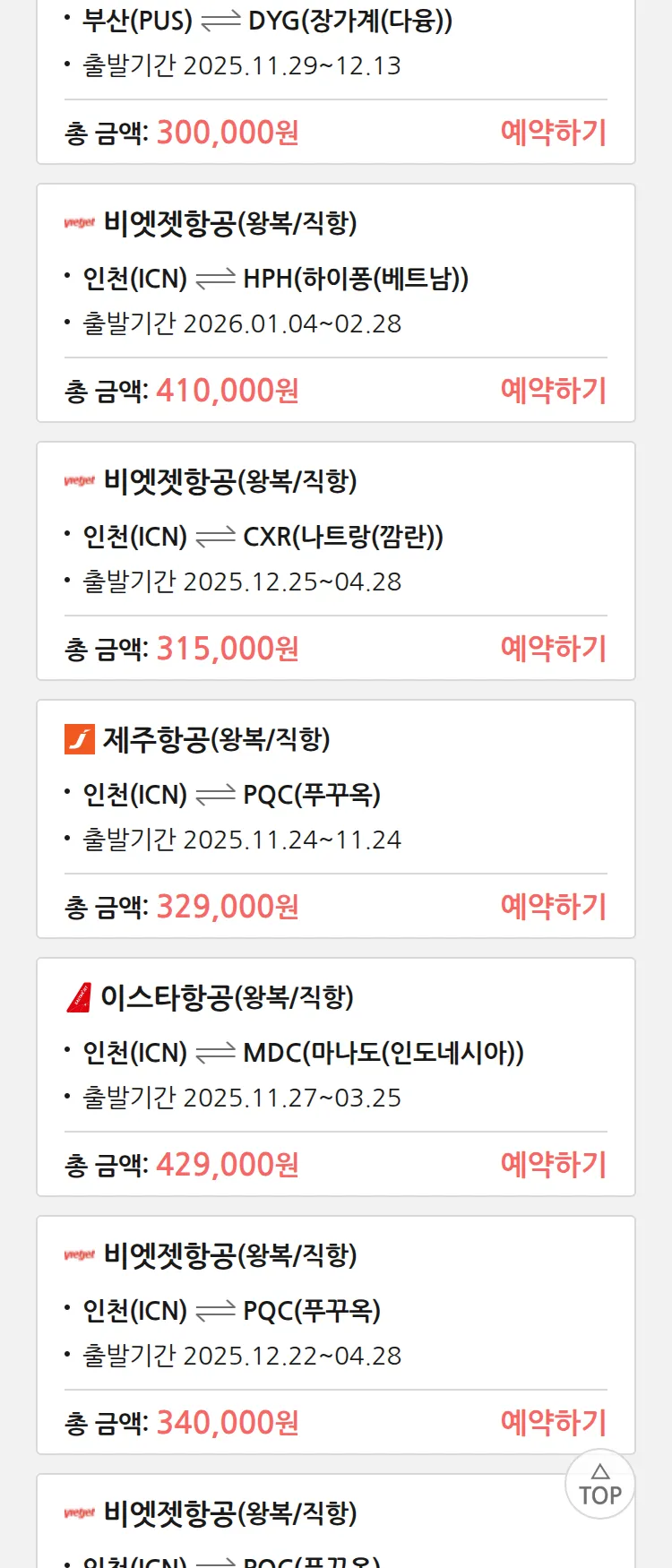The height and width of the screenshot is (1568, 672).
Task: Book the 410,000원 Haiphong flight with 예약하기
Action: point(553,391)
